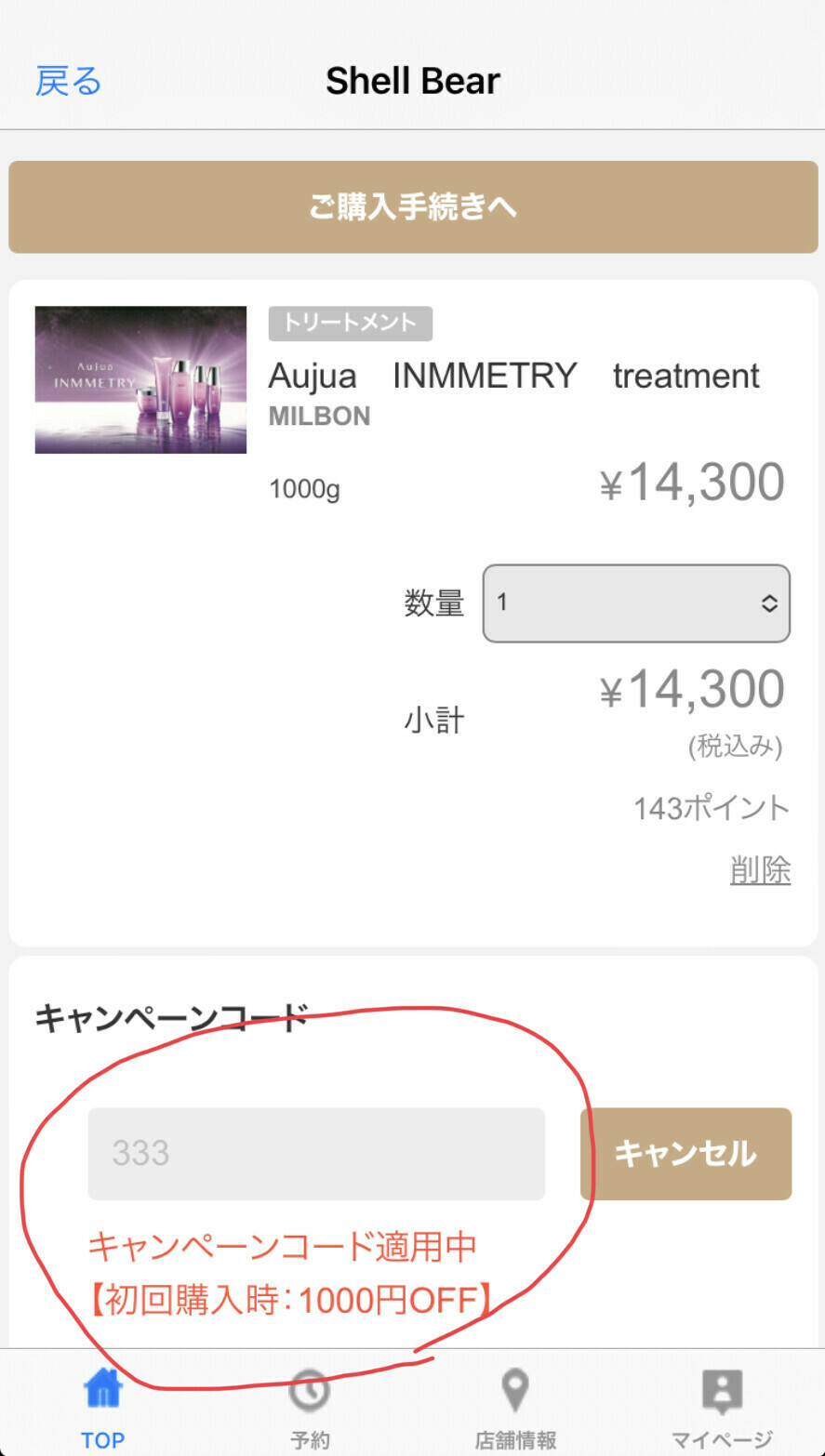Viewport: 825px width, 1456px height.
Task: Go back with the 戻る link
Action: point(69,81)
